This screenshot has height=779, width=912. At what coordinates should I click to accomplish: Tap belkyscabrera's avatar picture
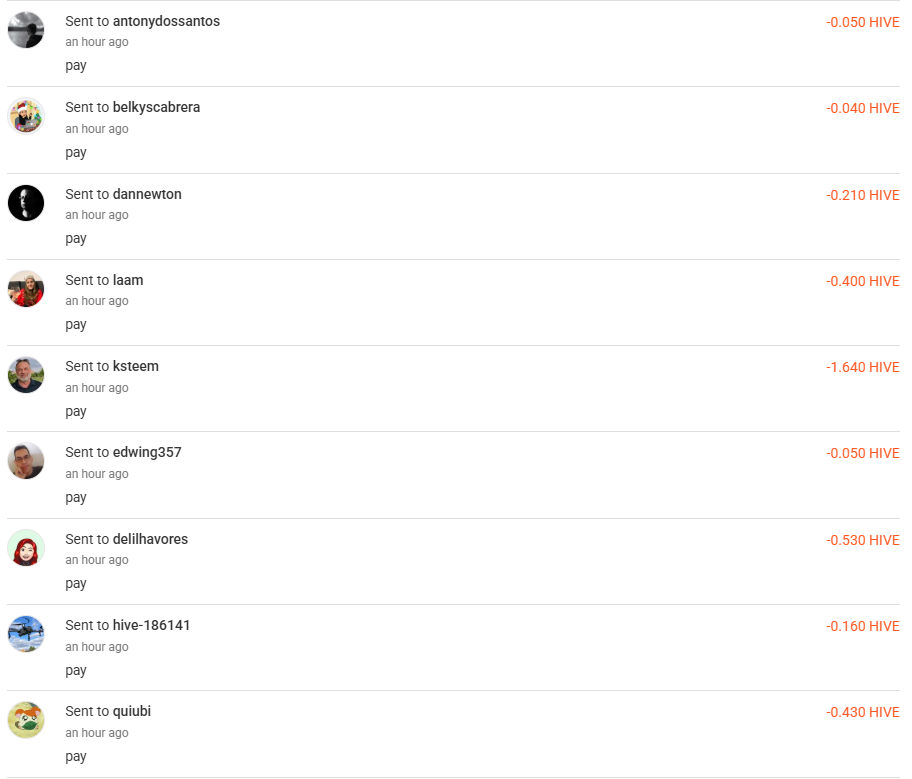26,116
